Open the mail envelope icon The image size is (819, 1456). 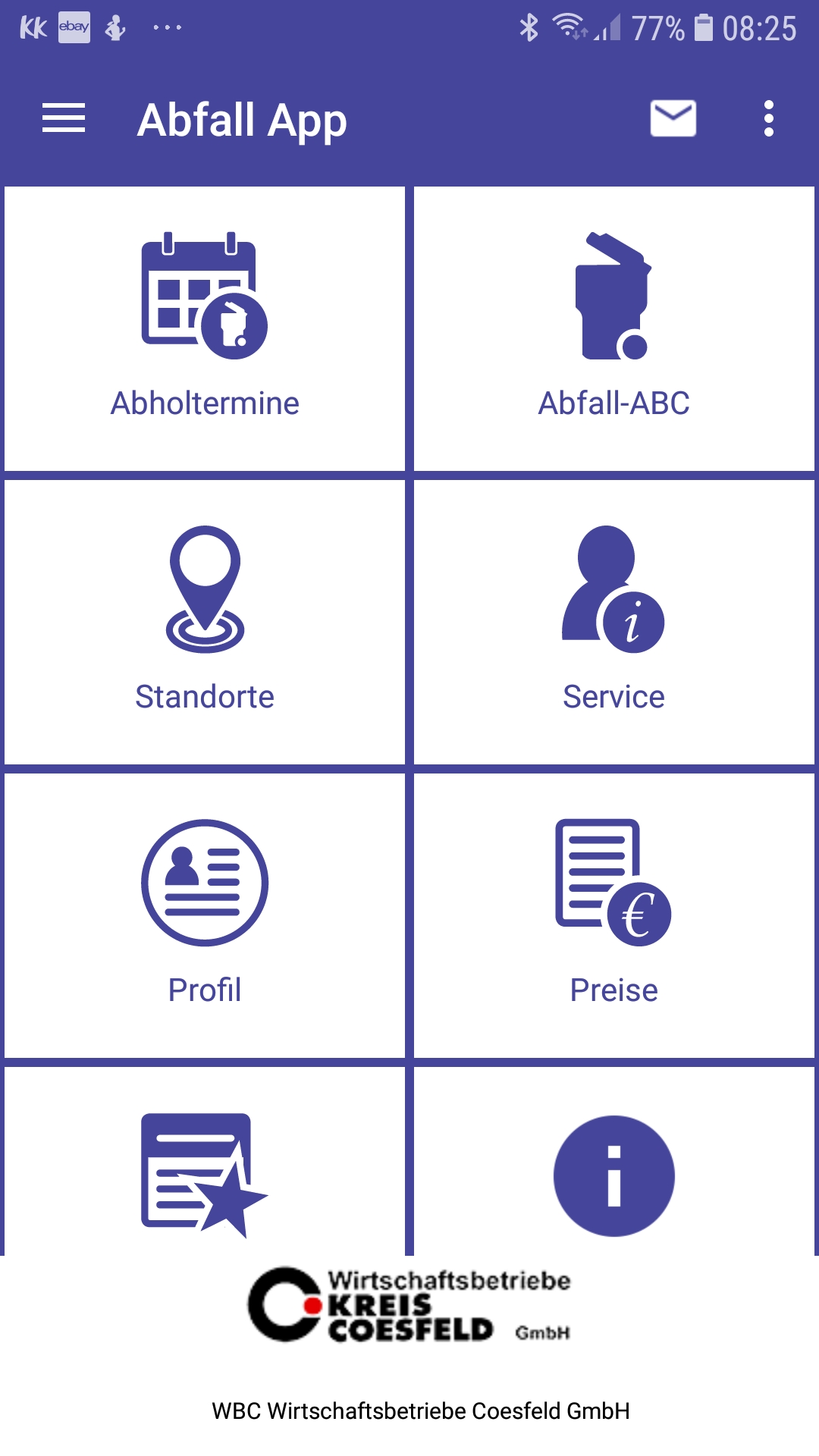pos(673,119)
